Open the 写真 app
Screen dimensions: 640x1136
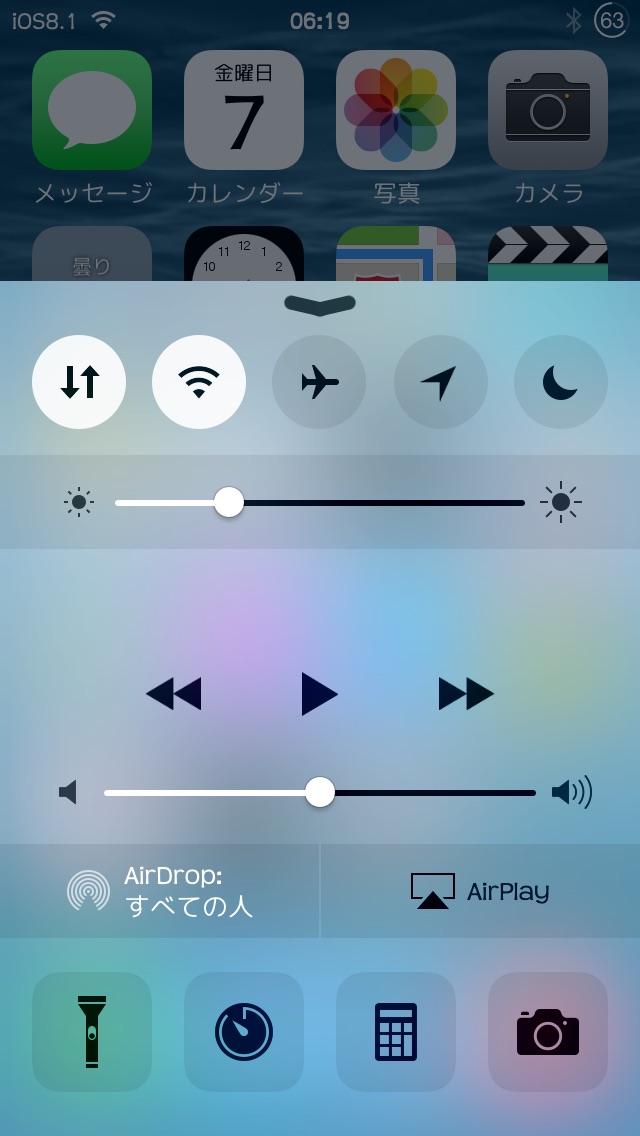[396, 110]
